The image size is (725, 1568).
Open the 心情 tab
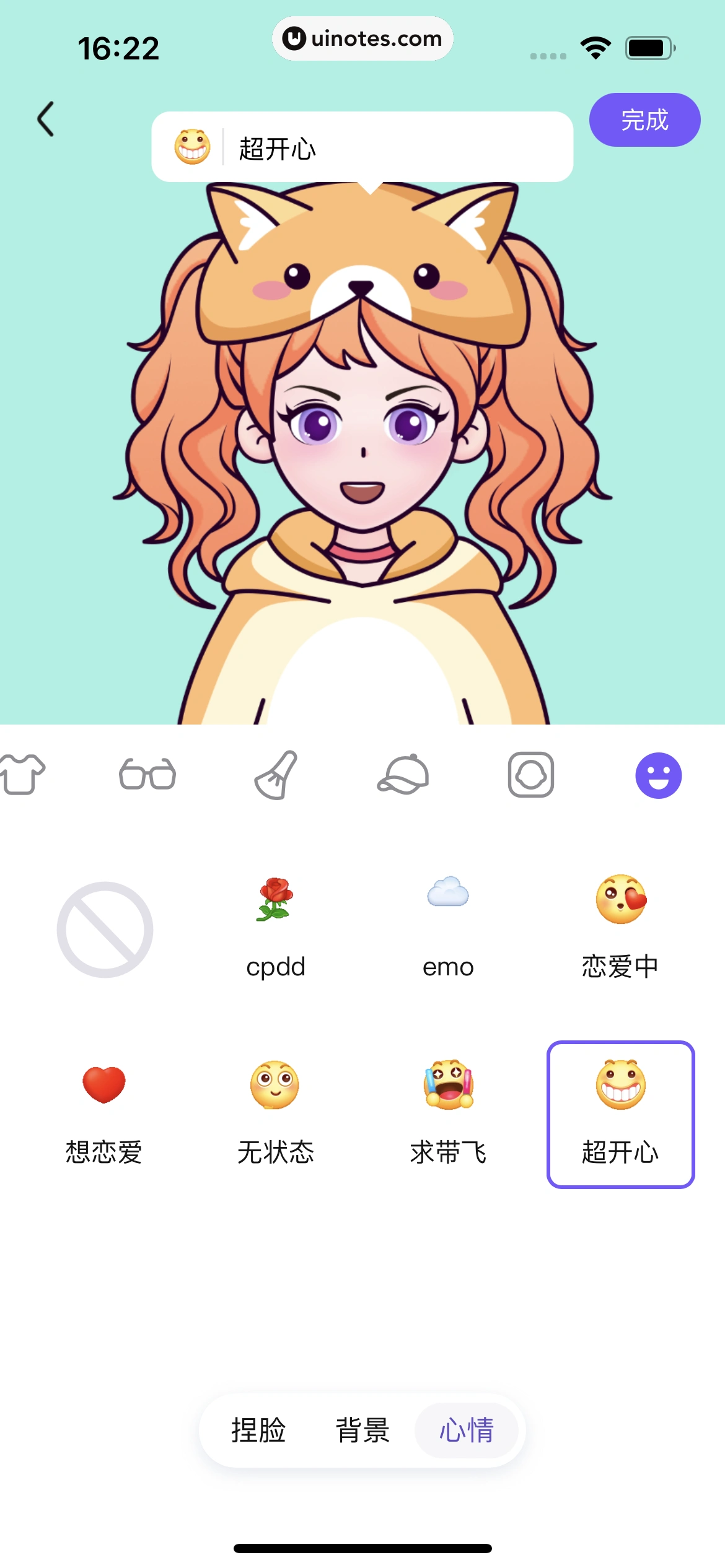click(467, 1430)
